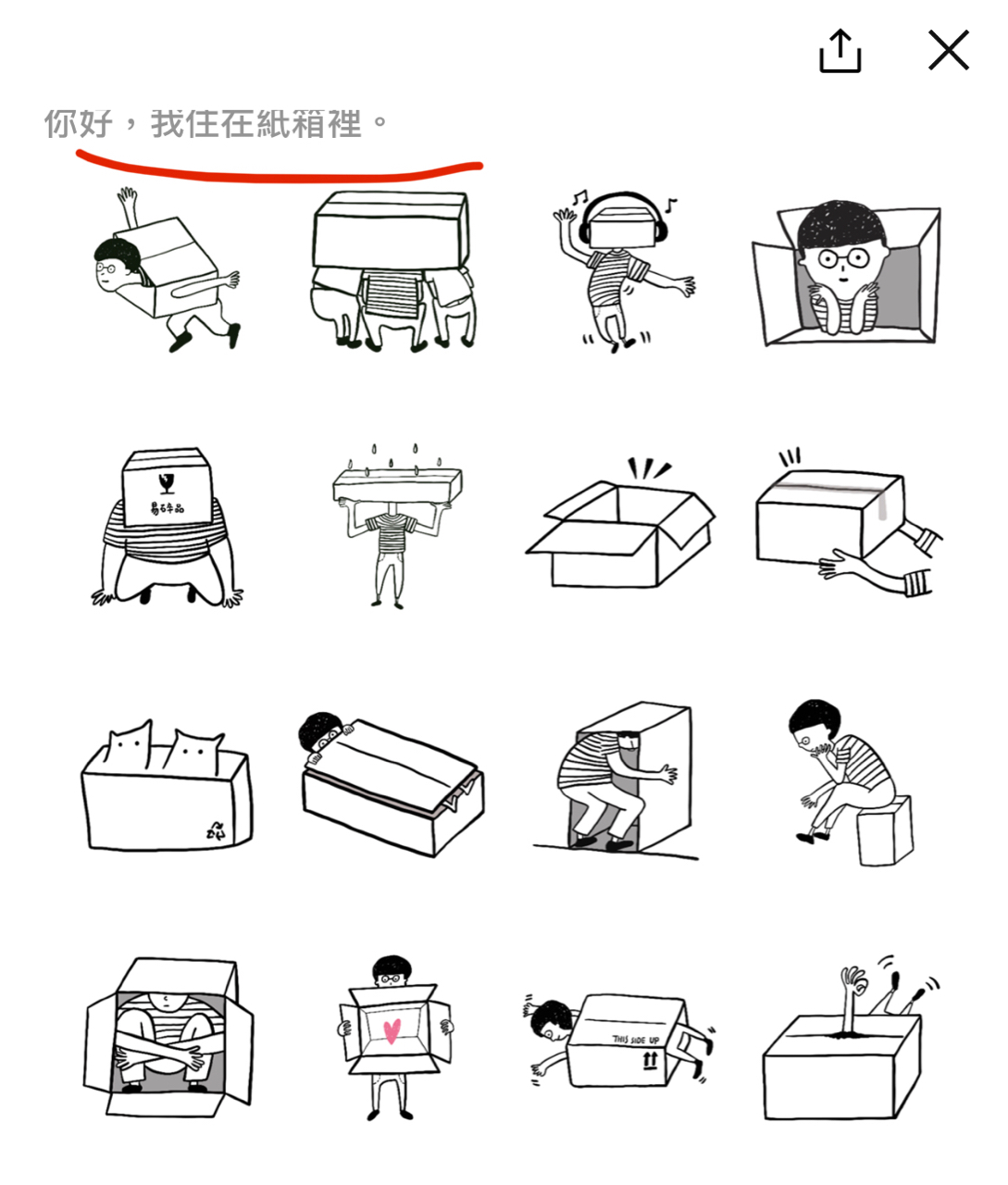Preview the empty open box sticker
1008x1185 pixels.
click(x=621, y=527)
